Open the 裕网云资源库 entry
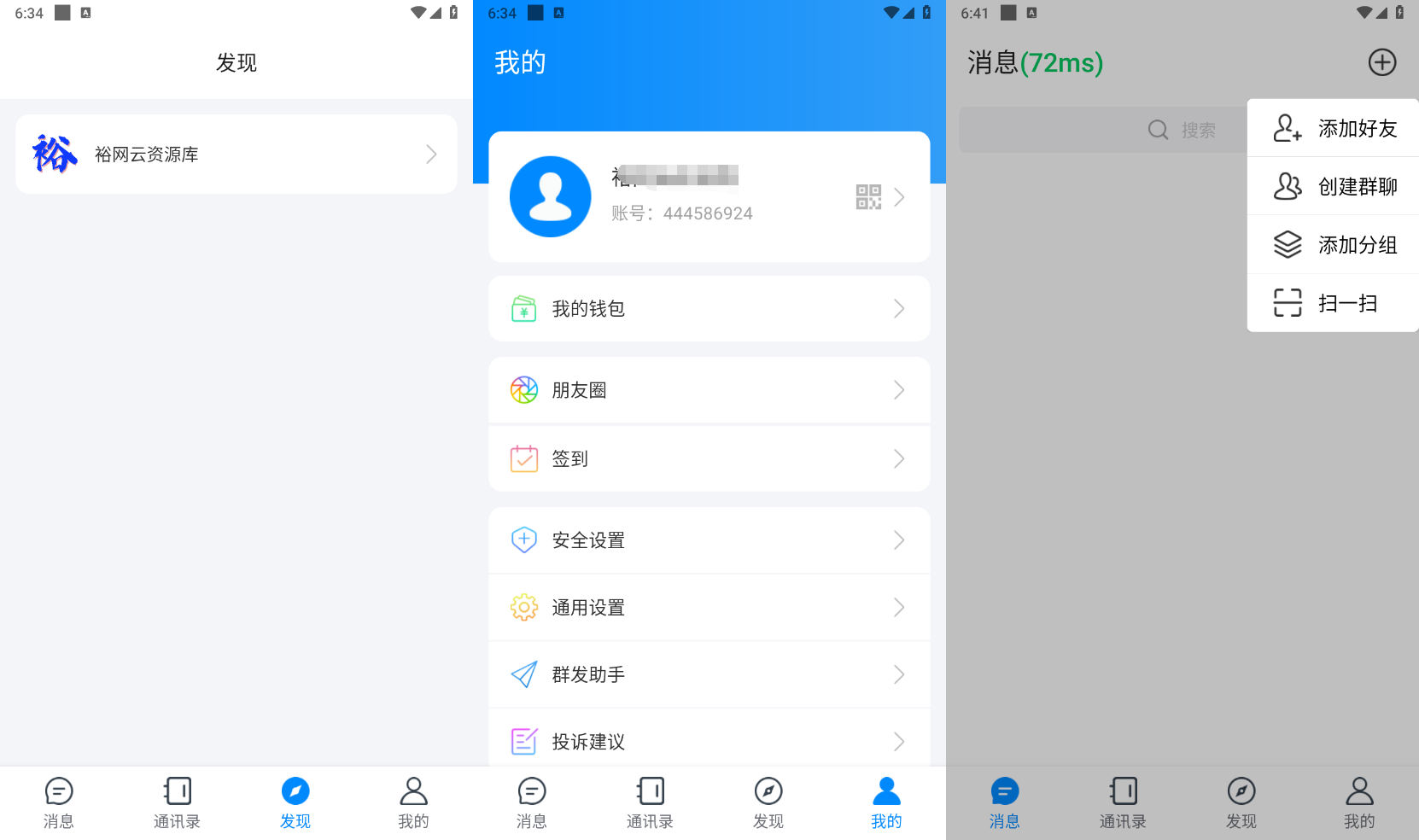This screenshot has height=840, width=1419. (236, 155)
